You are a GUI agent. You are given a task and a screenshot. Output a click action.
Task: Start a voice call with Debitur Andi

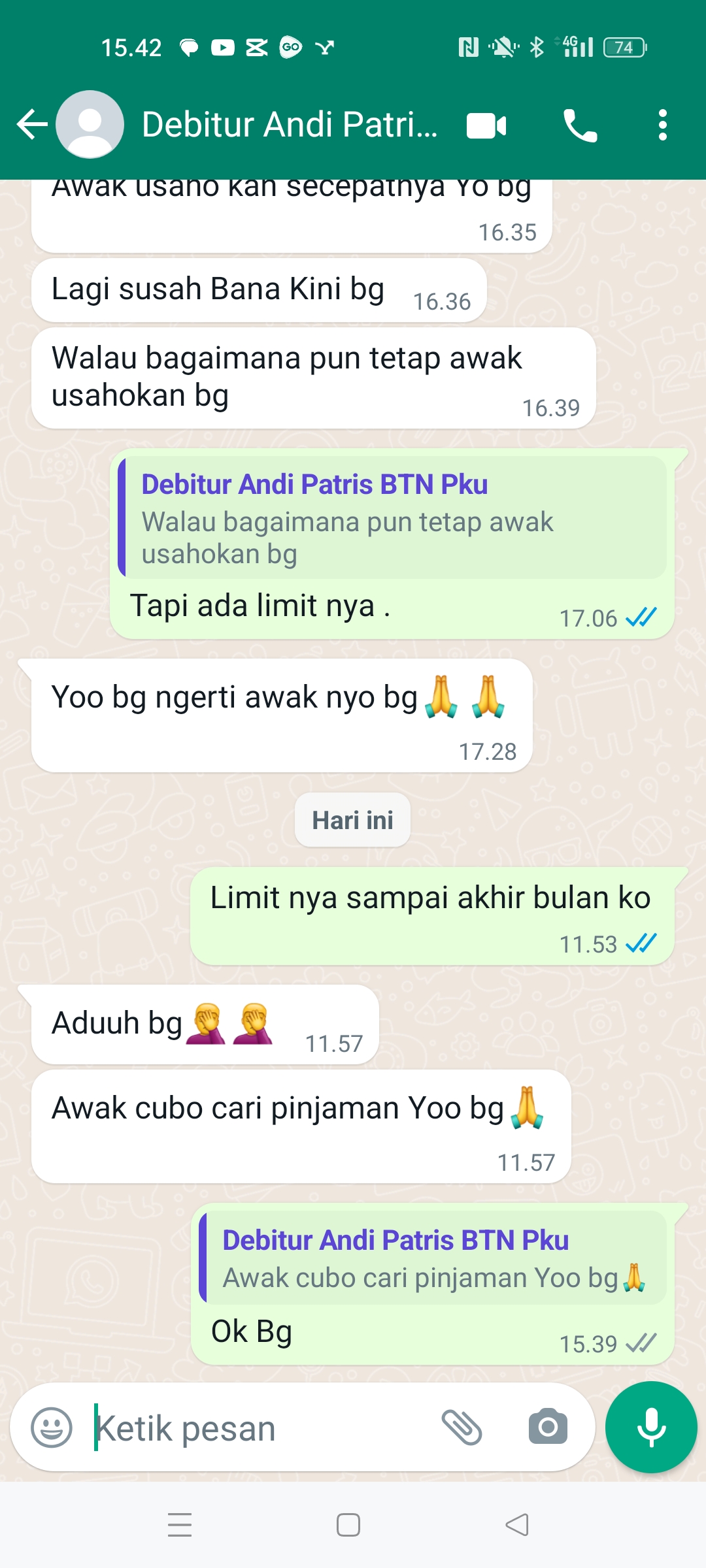580,125
